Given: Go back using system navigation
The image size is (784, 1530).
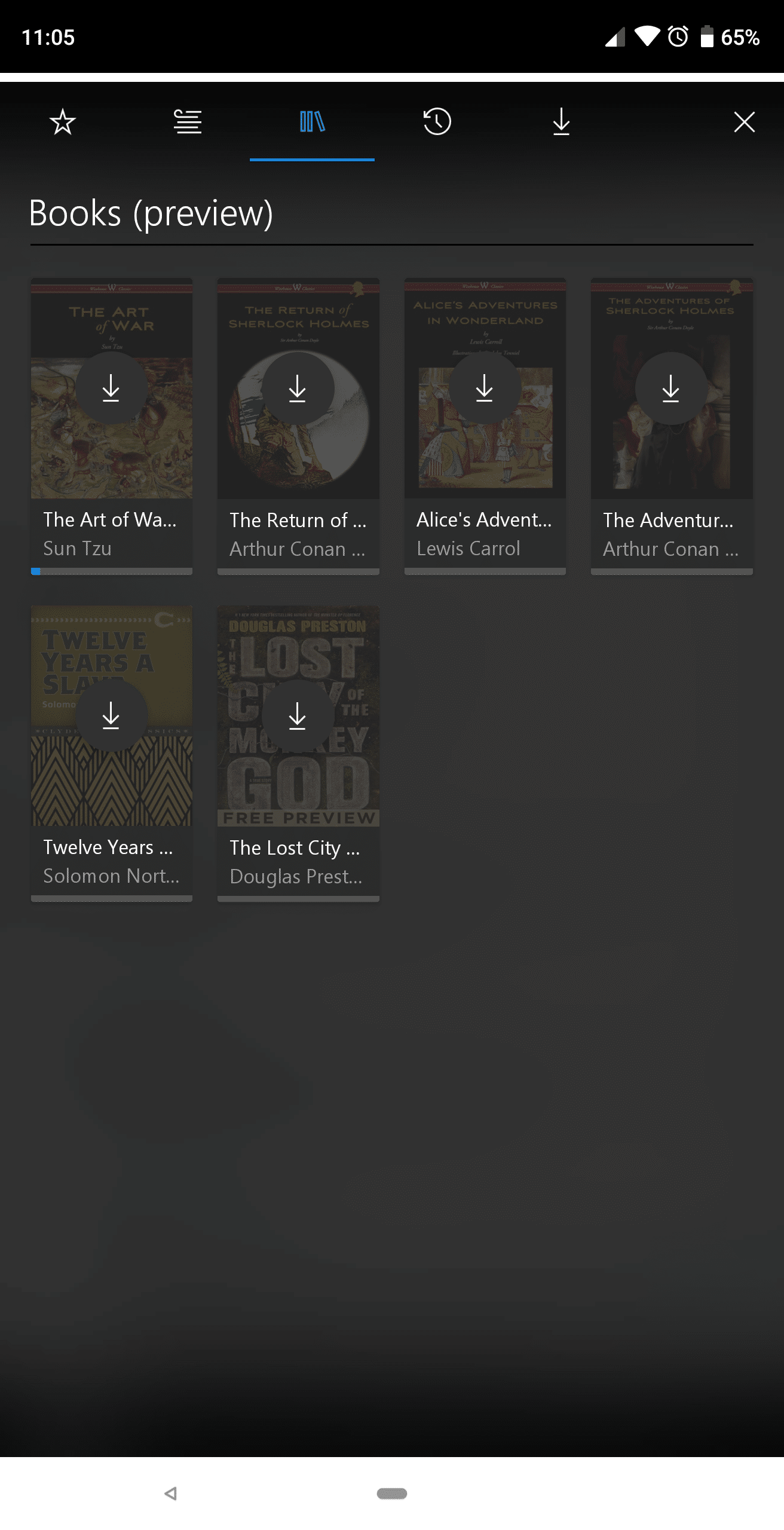Looking at the screenshot, I should point(171,1494).
